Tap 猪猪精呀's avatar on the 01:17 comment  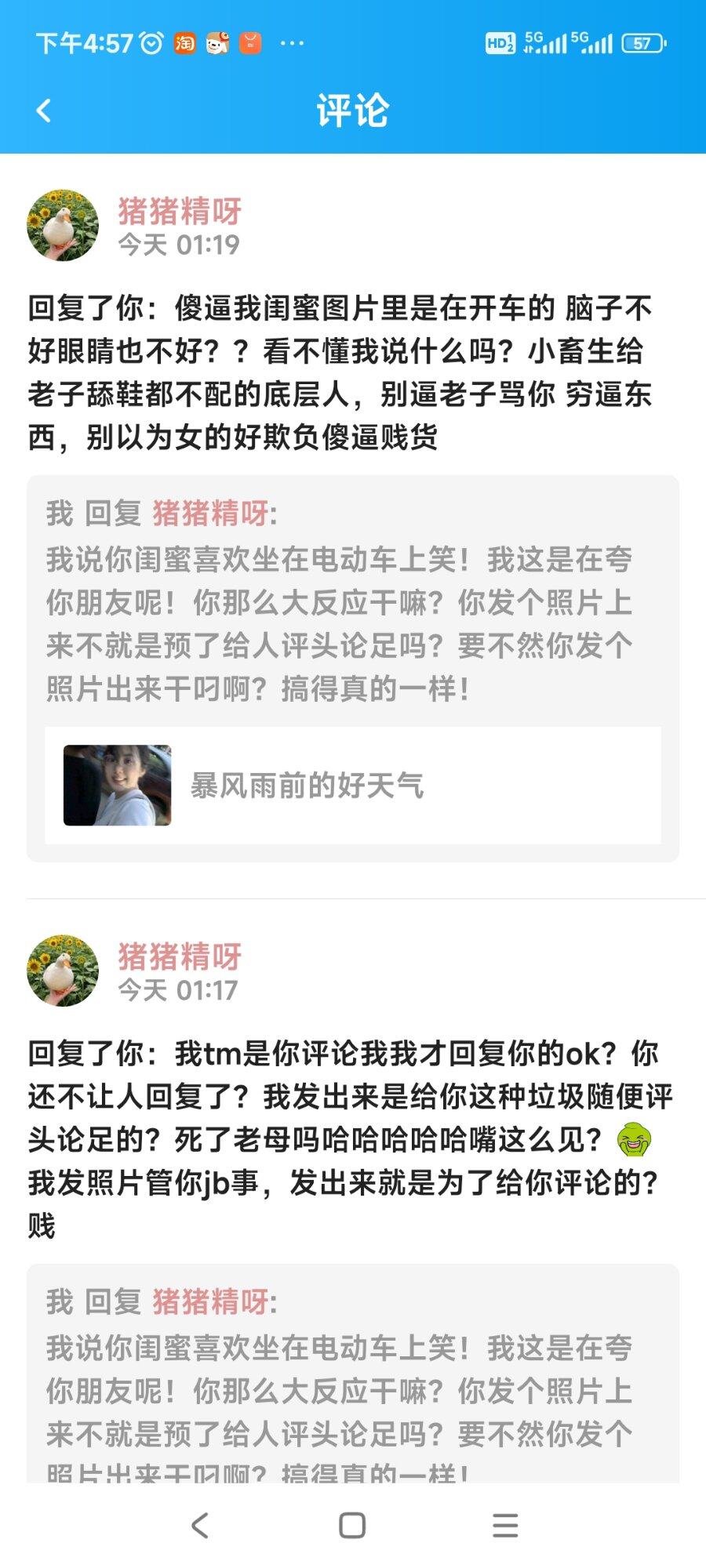[63, 971]
